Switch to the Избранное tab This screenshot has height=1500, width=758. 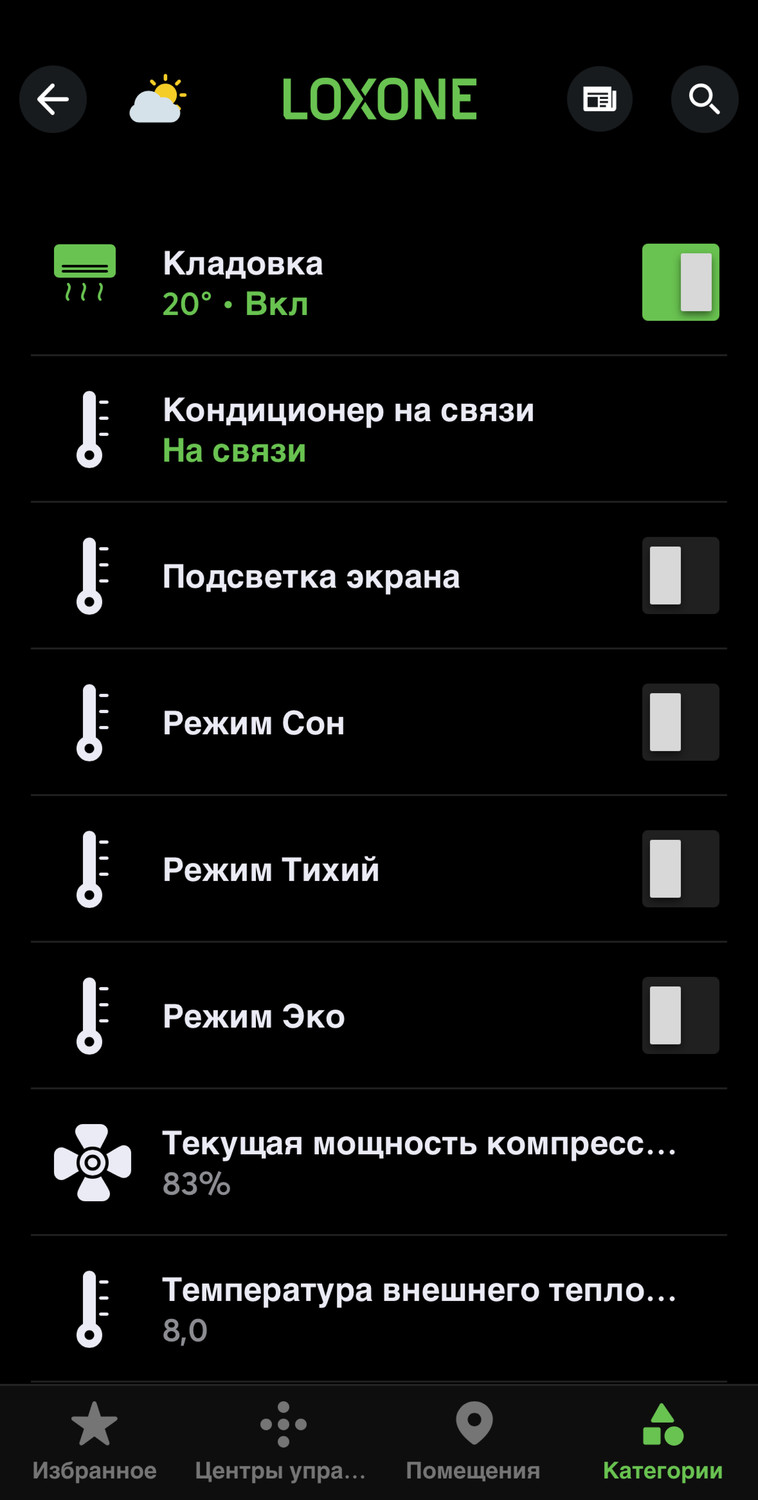pos(94,1442)
